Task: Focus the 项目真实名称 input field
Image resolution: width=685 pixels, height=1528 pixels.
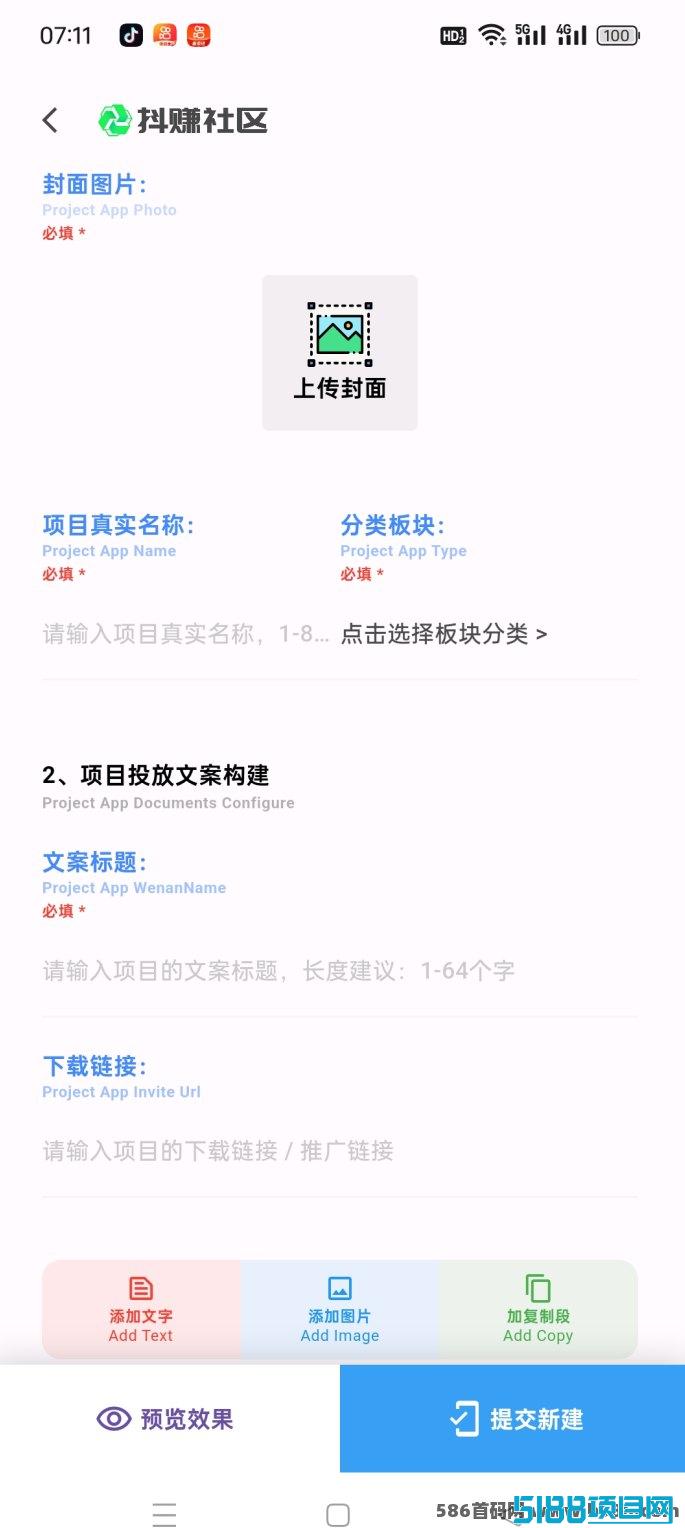Action: tap(187, 634)
